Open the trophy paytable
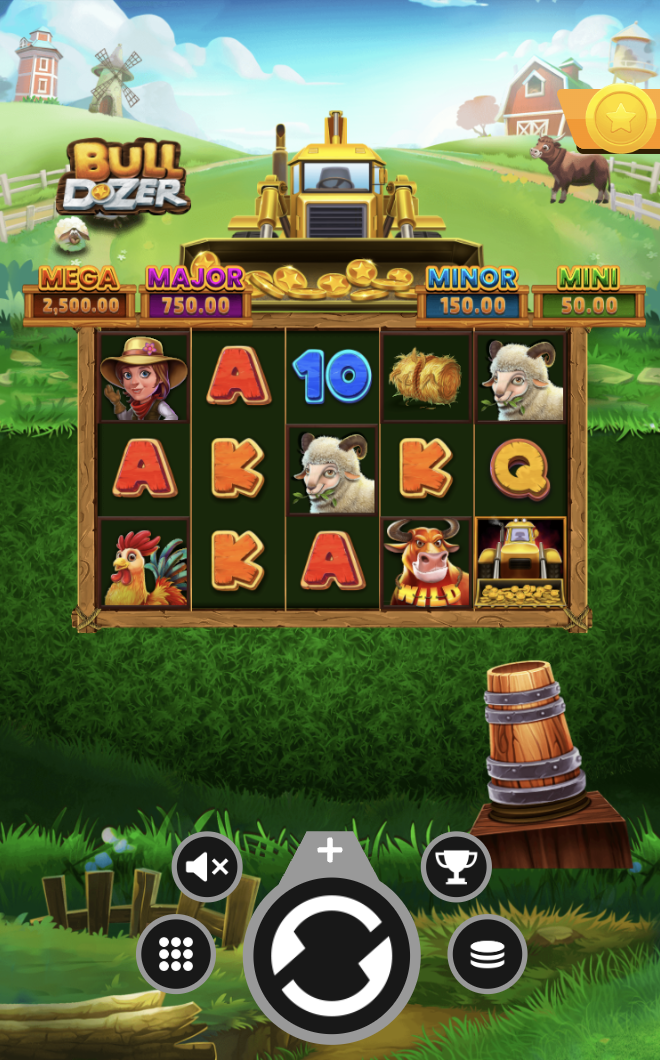 (456, 867)
